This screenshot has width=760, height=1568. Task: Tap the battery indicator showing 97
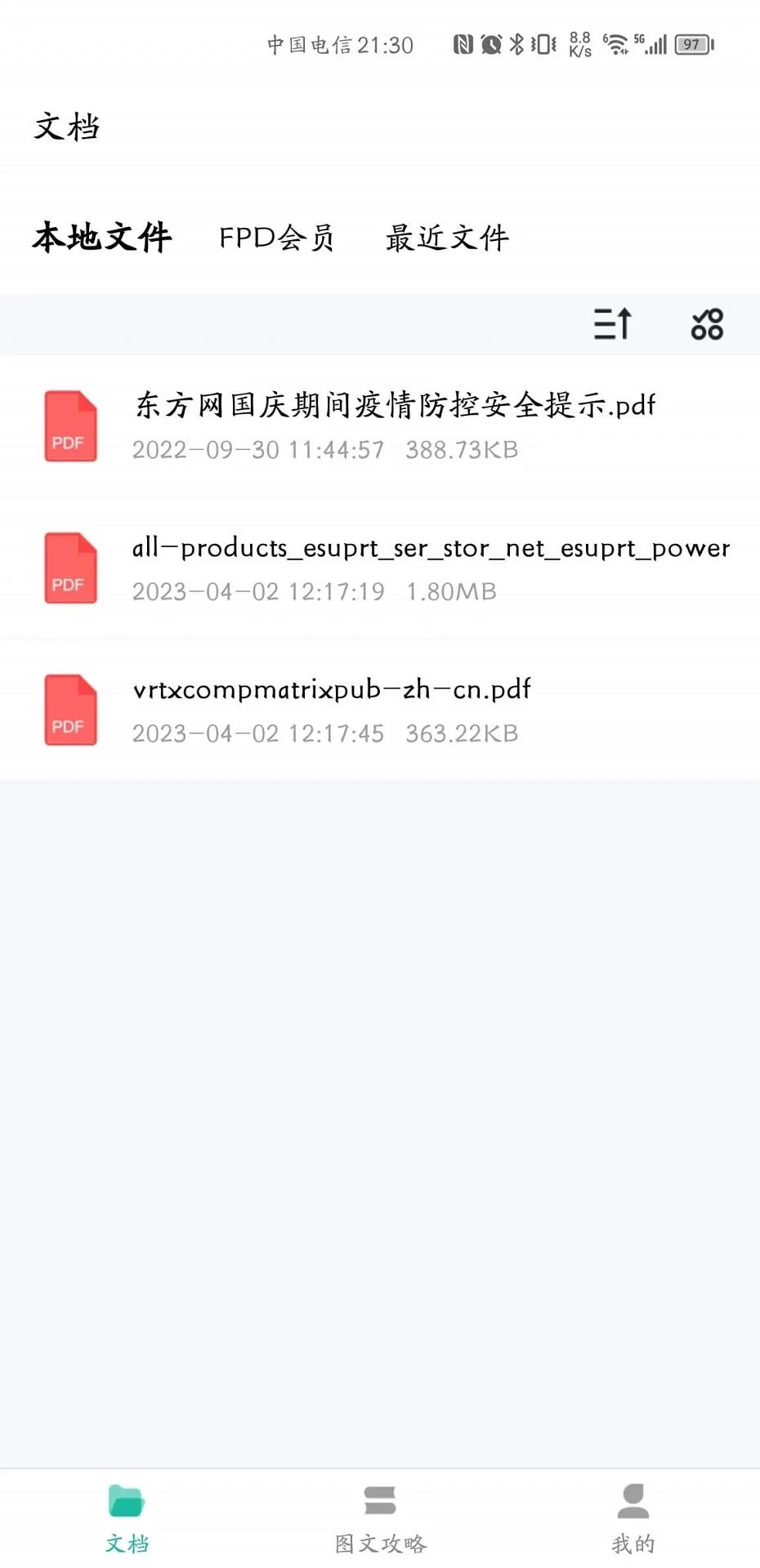pos(689,45)
